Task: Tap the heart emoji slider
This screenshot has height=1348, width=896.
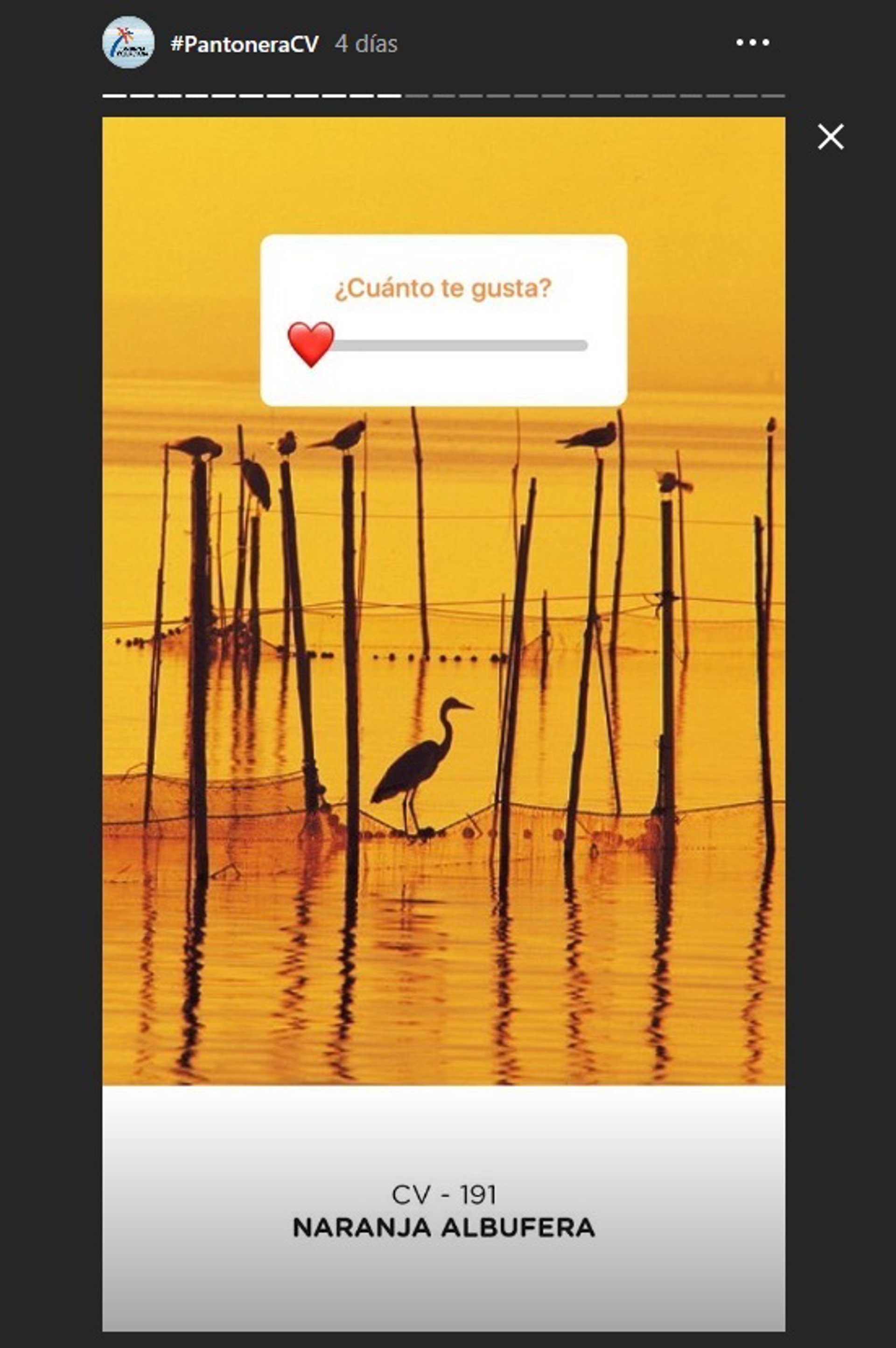Action: coord(311,344)
